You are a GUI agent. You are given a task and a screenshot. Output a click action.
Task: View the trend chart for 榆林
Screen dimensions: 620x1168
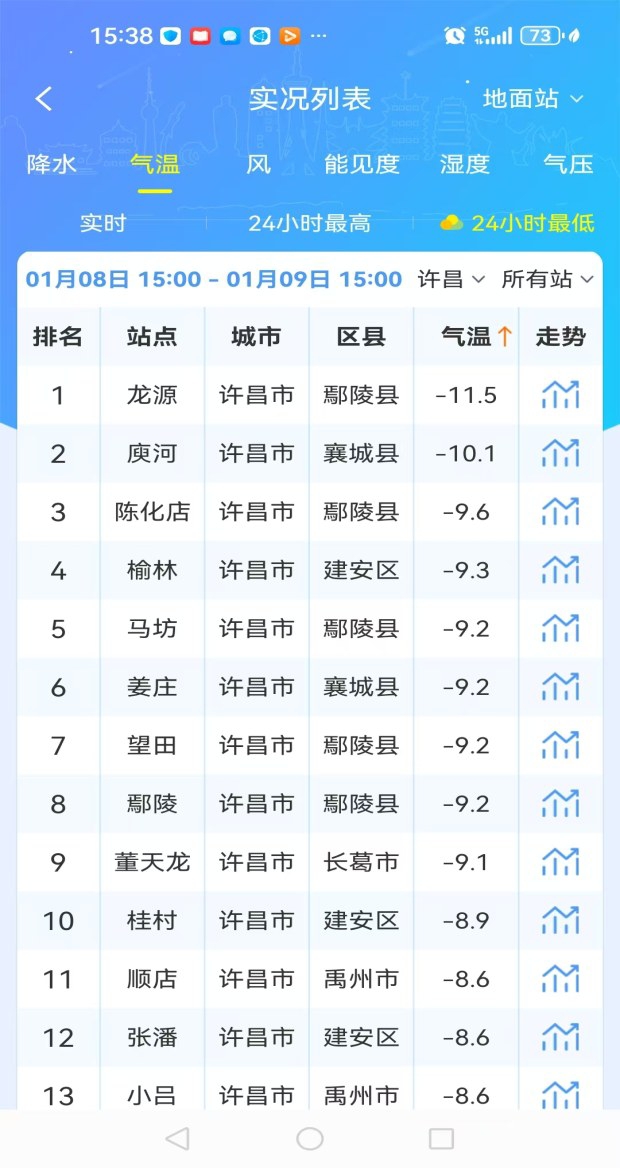coord(560,570)
